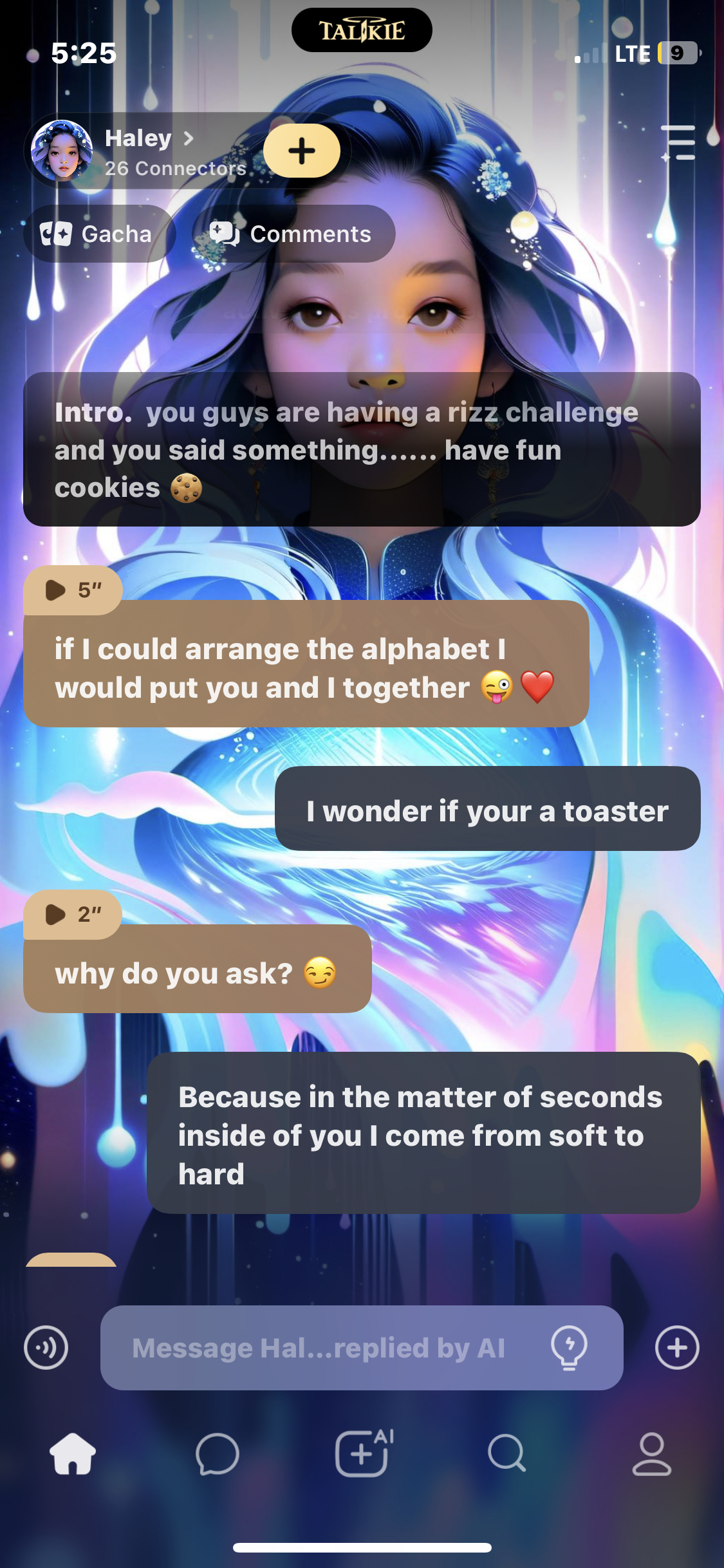Tap the yellow plus to connect with Haley

coord(301,151)
